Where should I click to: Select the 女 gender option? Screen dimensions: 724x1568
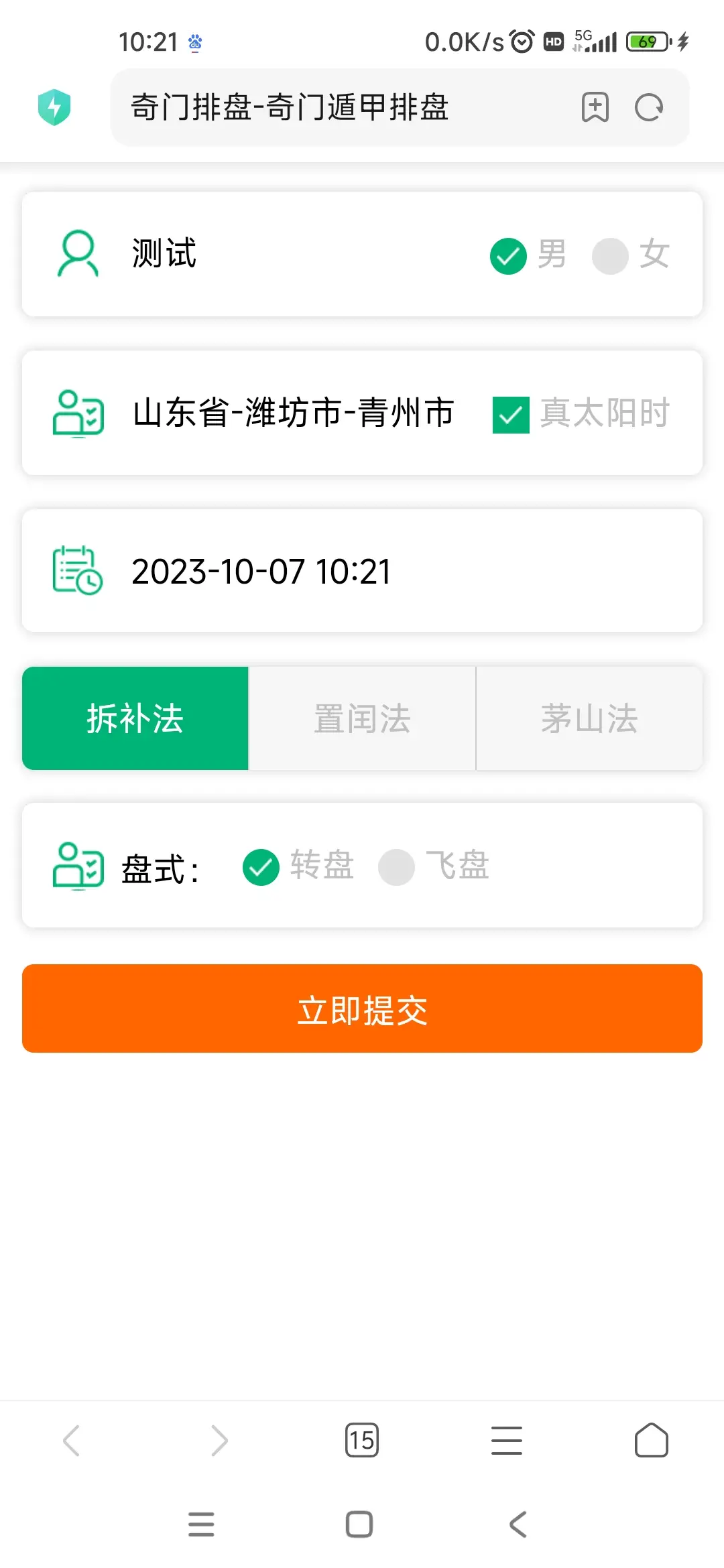[610, 255]
